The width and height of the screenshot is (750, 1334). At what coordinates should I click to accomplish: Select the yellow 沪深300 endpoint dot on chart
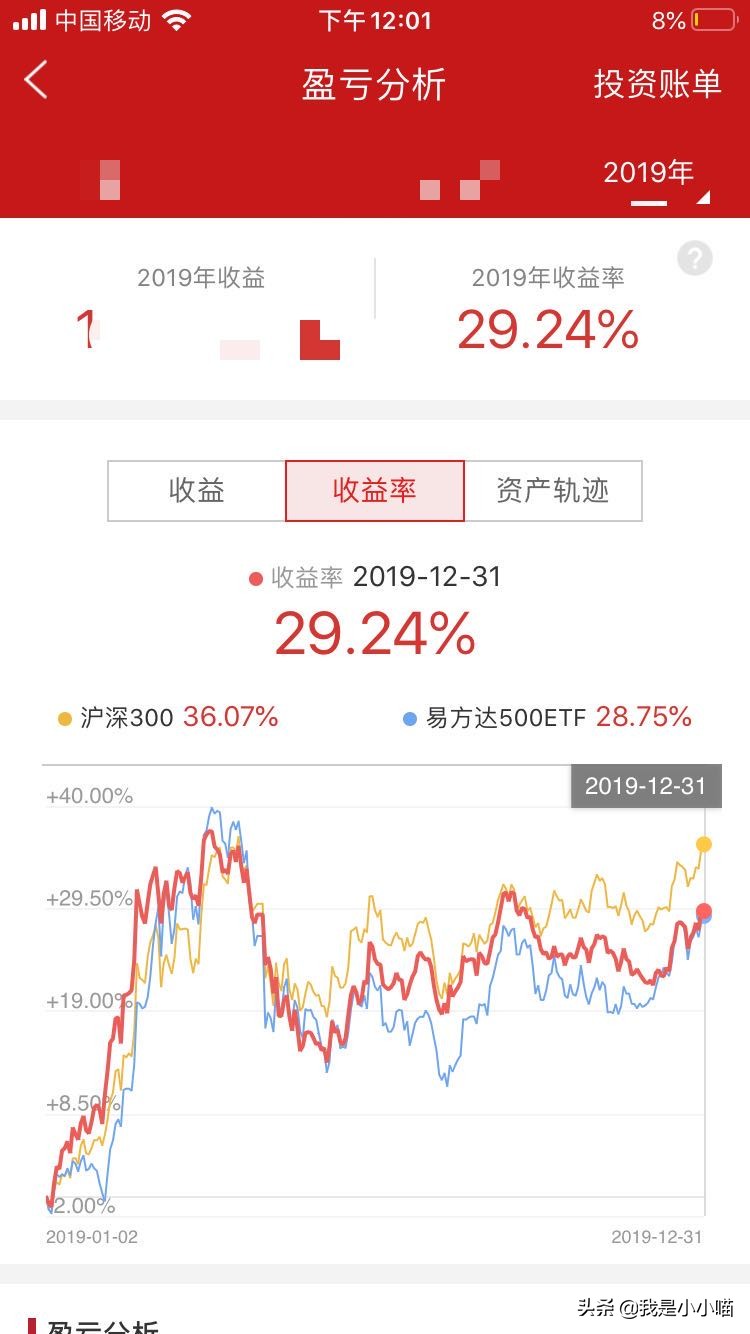click(x=705, y=845)
